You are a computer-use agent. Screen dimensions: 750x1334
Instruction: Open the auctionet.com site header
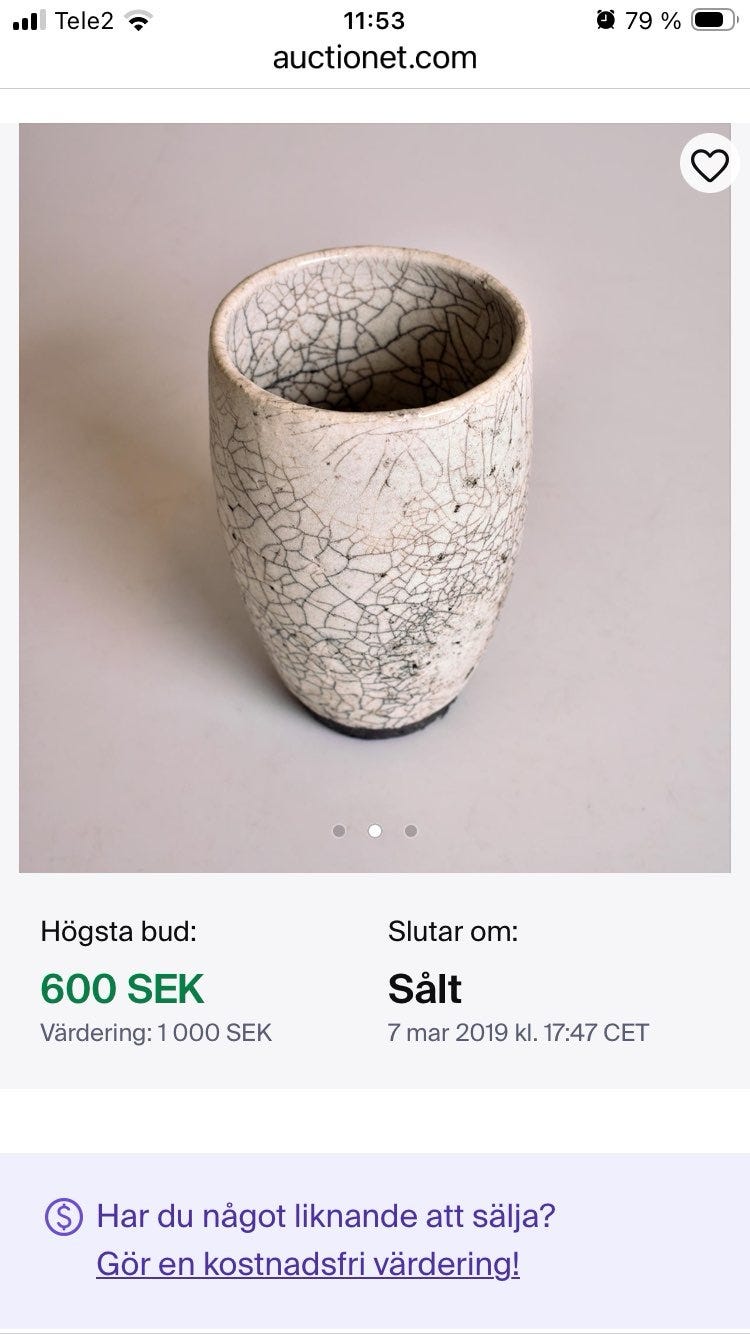coord(374,57)
